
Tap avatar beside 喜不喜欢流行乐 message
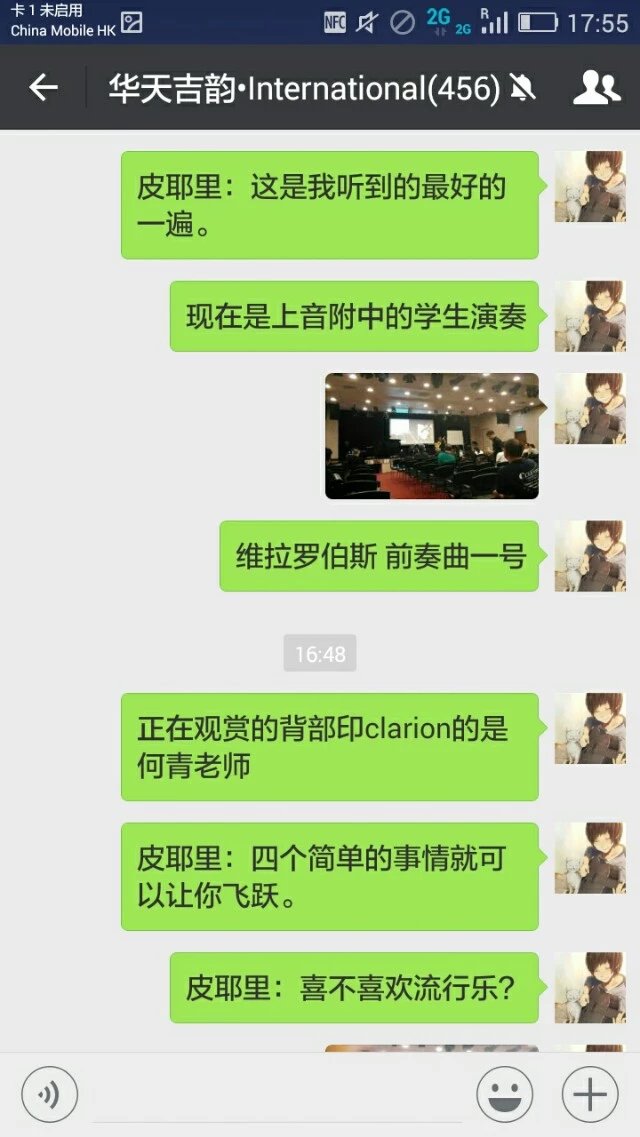[590, 987]
